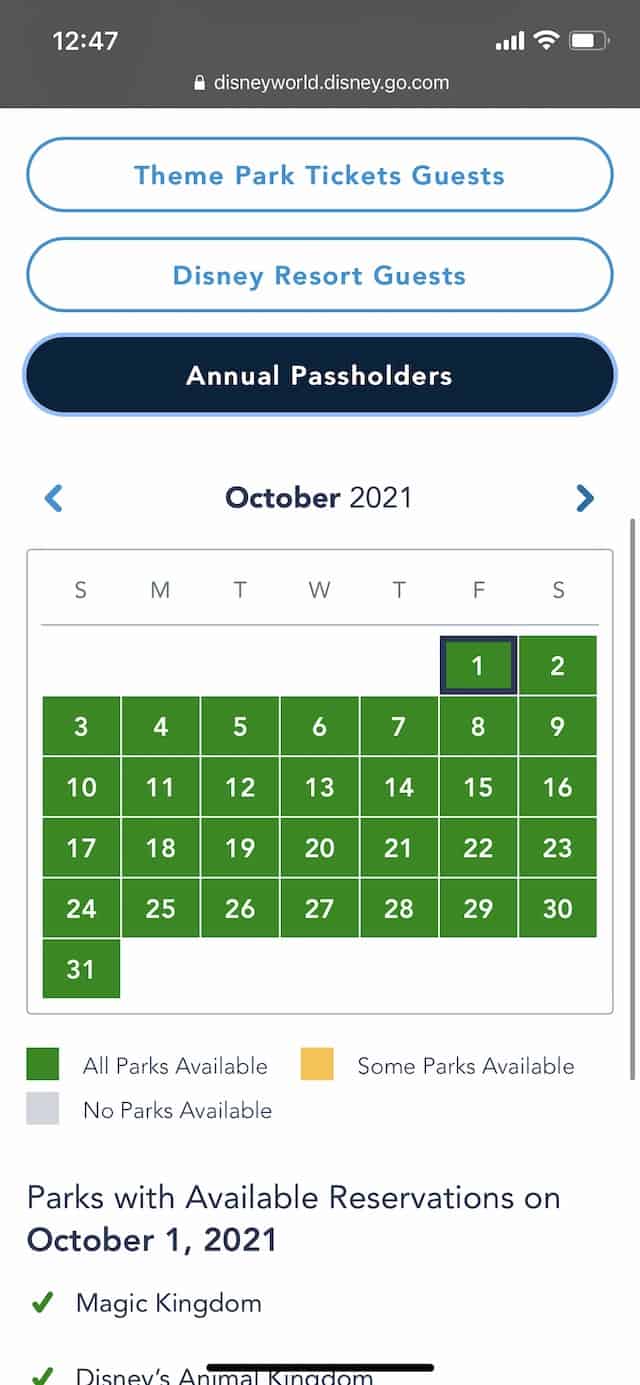Advance to the next month
The width and height of the screenshot is (640, 1385).
pyautogui.click(x=585, y=498)
